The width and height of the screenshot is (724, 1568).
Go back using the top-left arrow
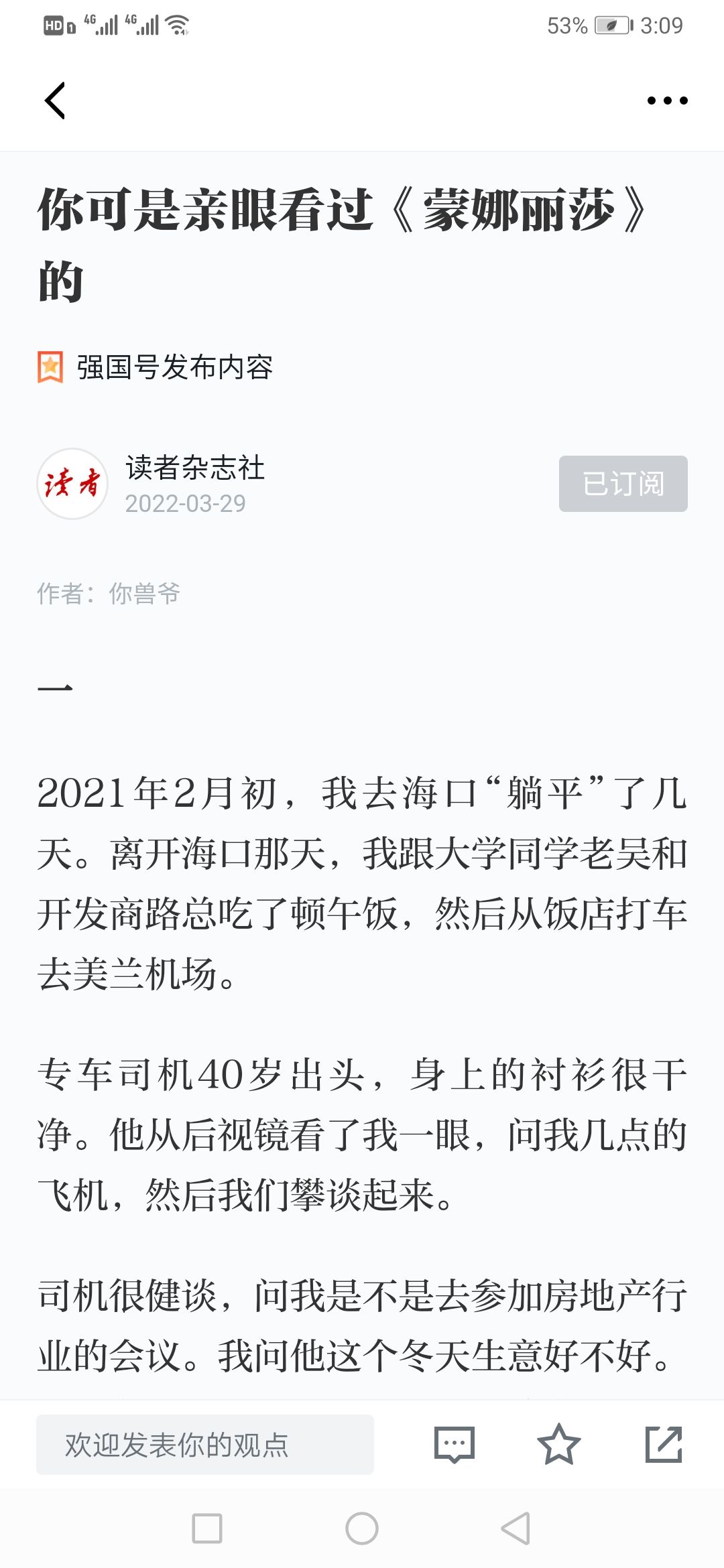point(55,101)
